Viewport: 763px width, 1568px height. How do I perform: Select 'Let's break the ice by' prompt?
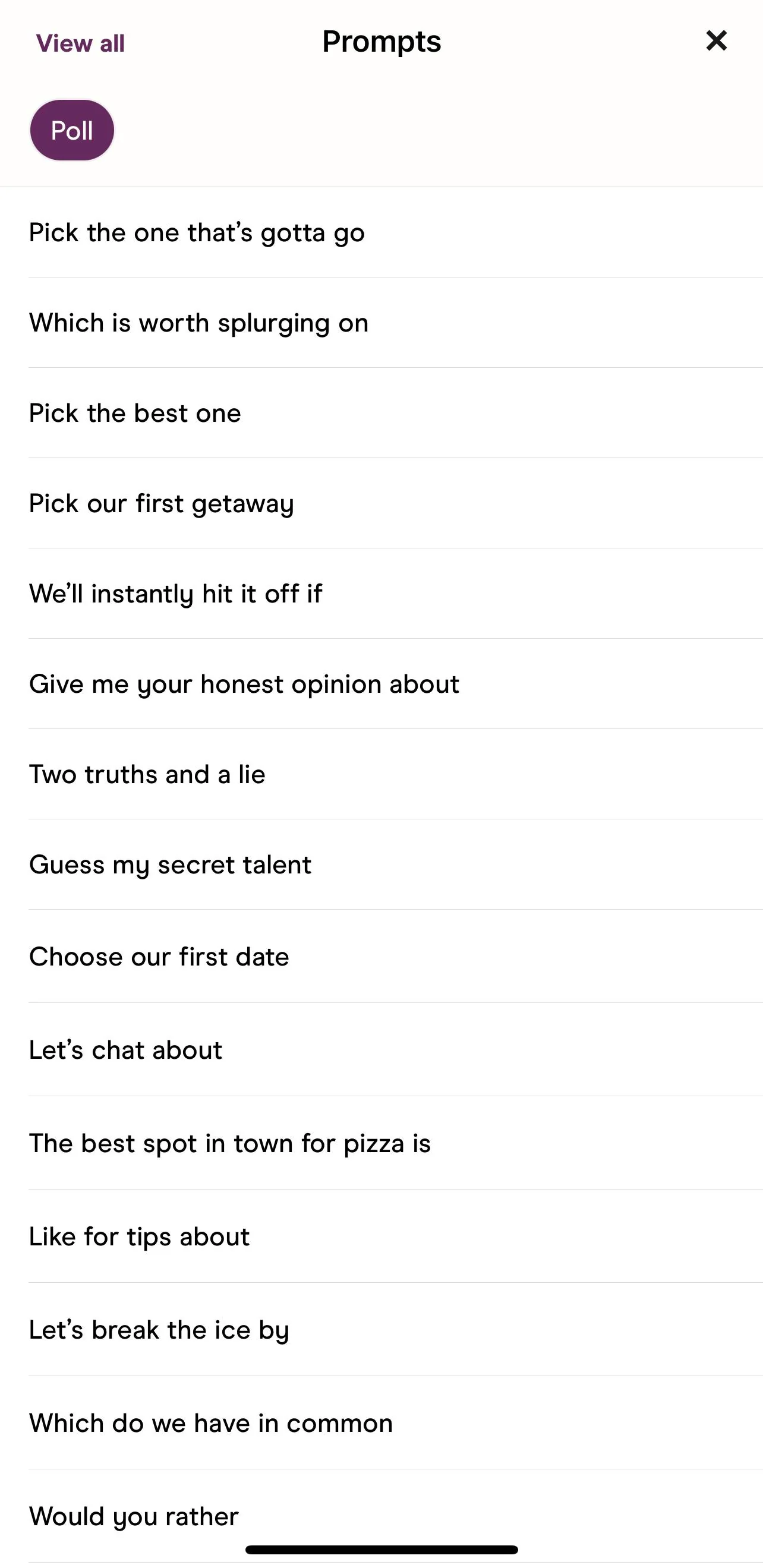tap(159, 1329)
